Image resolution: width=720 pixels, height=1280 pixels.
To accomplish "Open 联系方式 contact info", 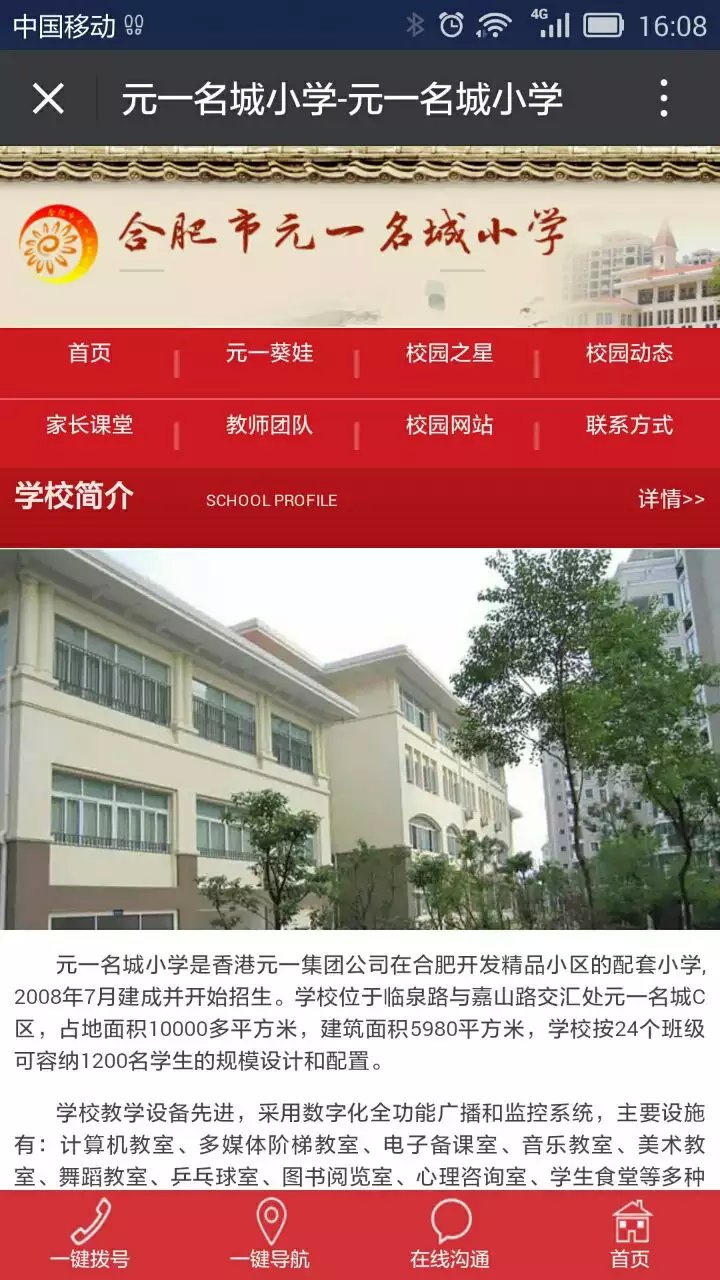I will click(629, 425).
